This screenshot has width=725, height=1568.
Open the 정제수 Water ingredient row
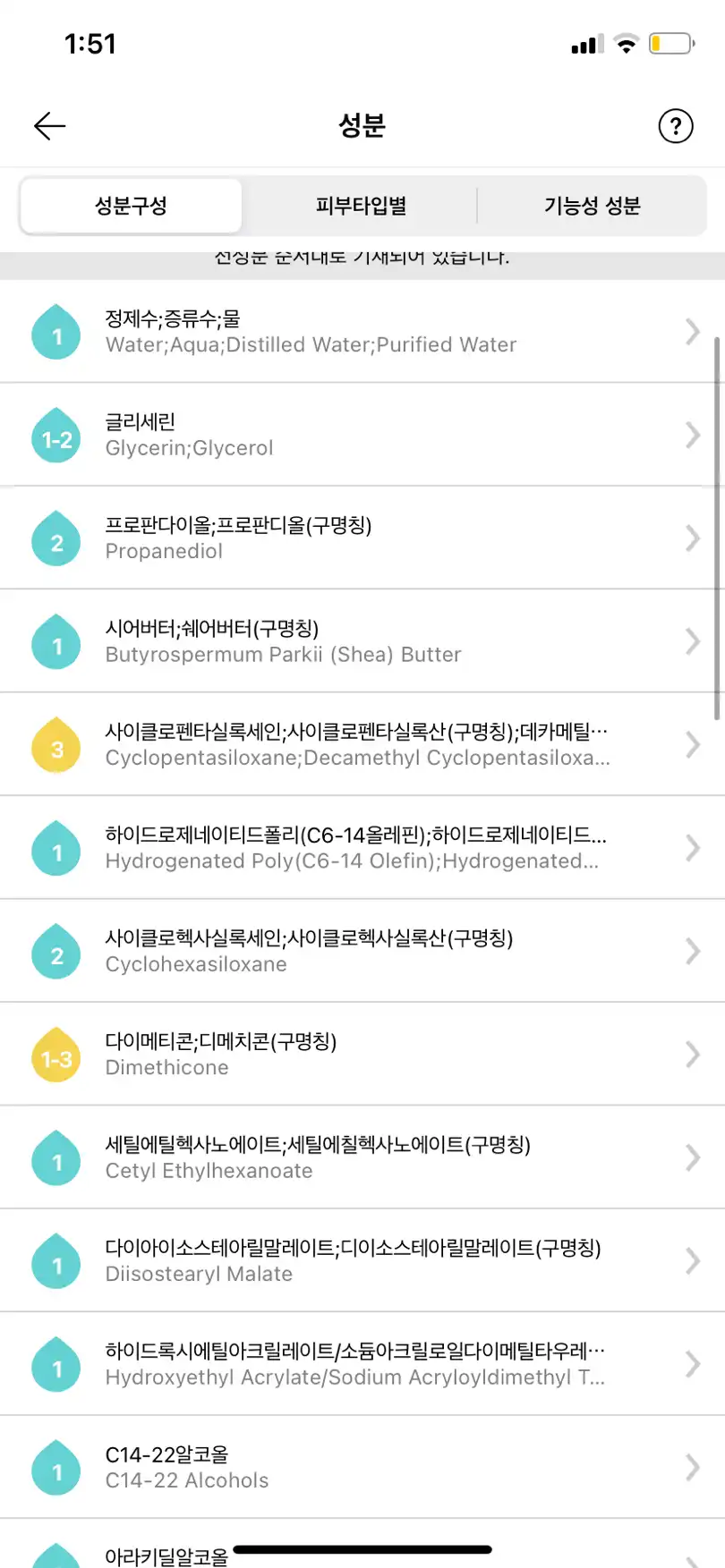coord(362,332)
